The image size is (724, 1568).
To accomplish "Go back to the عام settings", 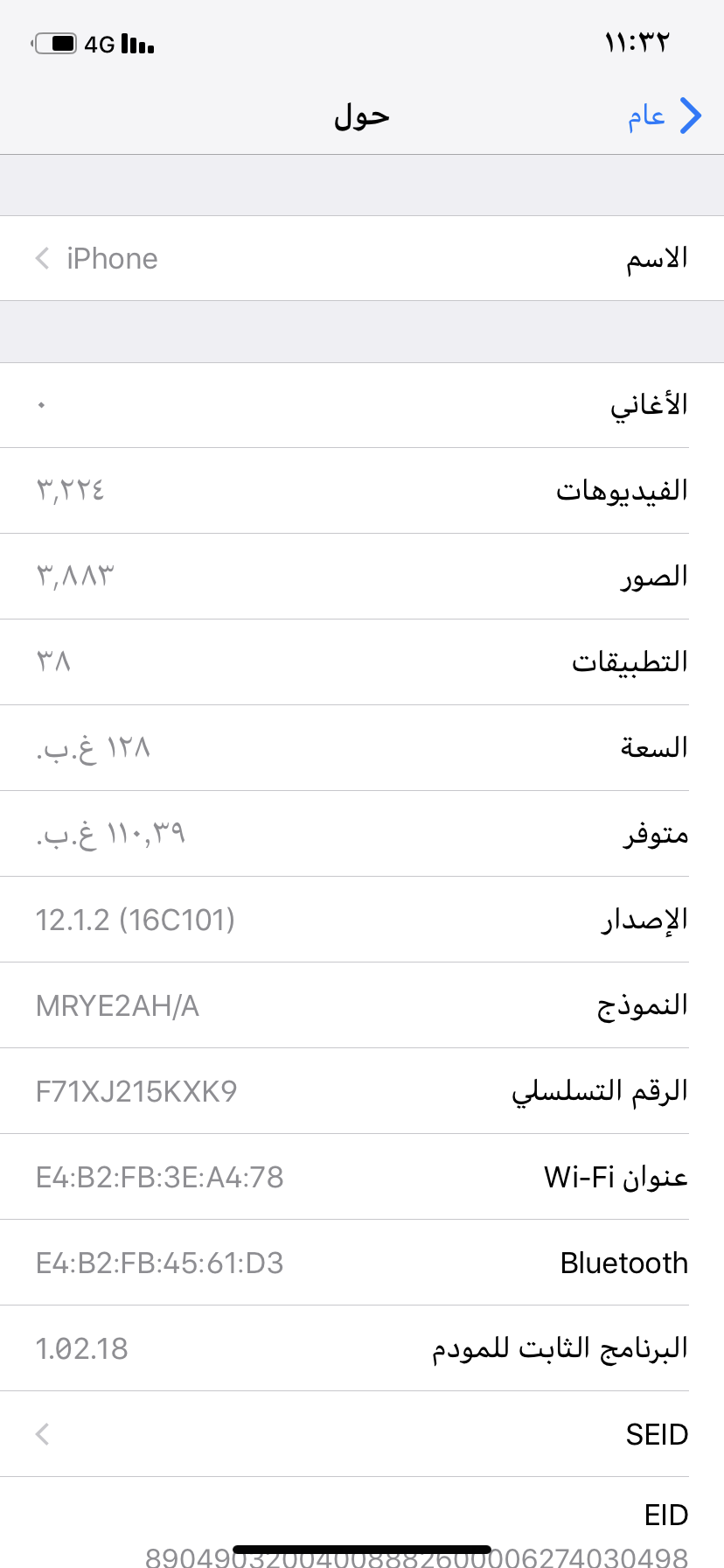I will pos(665,115).
